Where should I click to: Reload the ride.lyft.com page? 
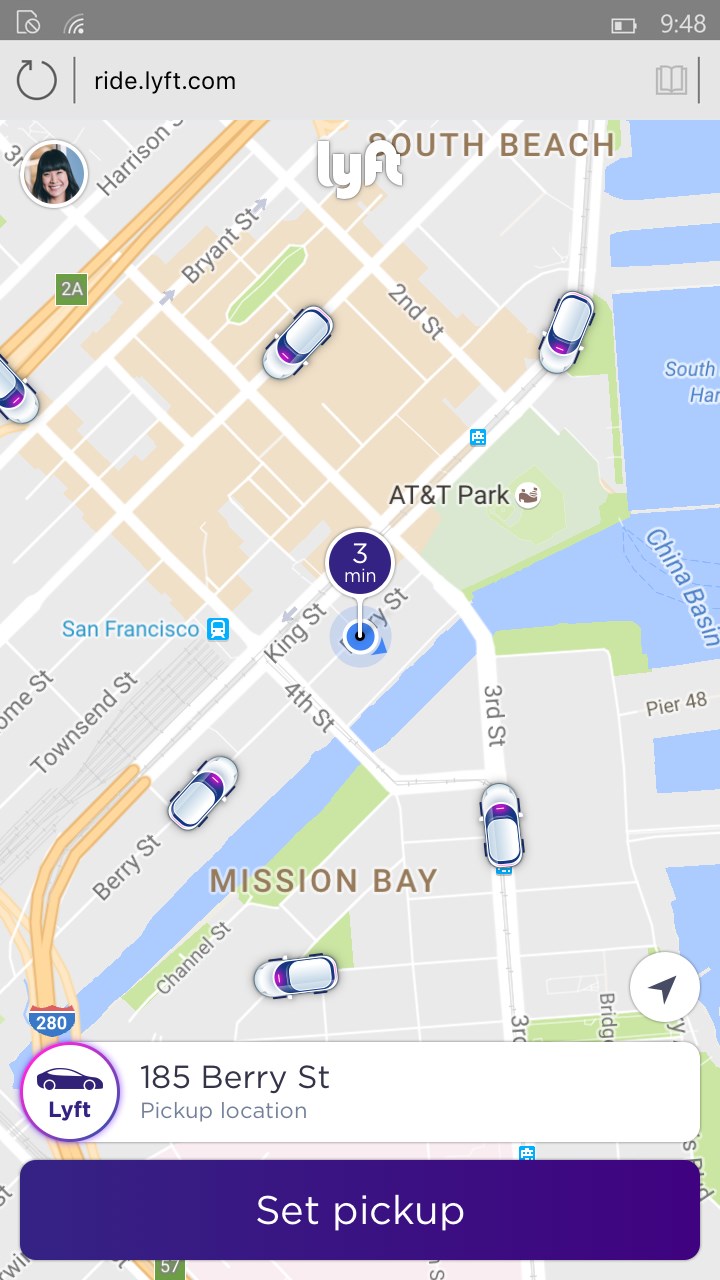pyautogui.click(x=37, y=80)
